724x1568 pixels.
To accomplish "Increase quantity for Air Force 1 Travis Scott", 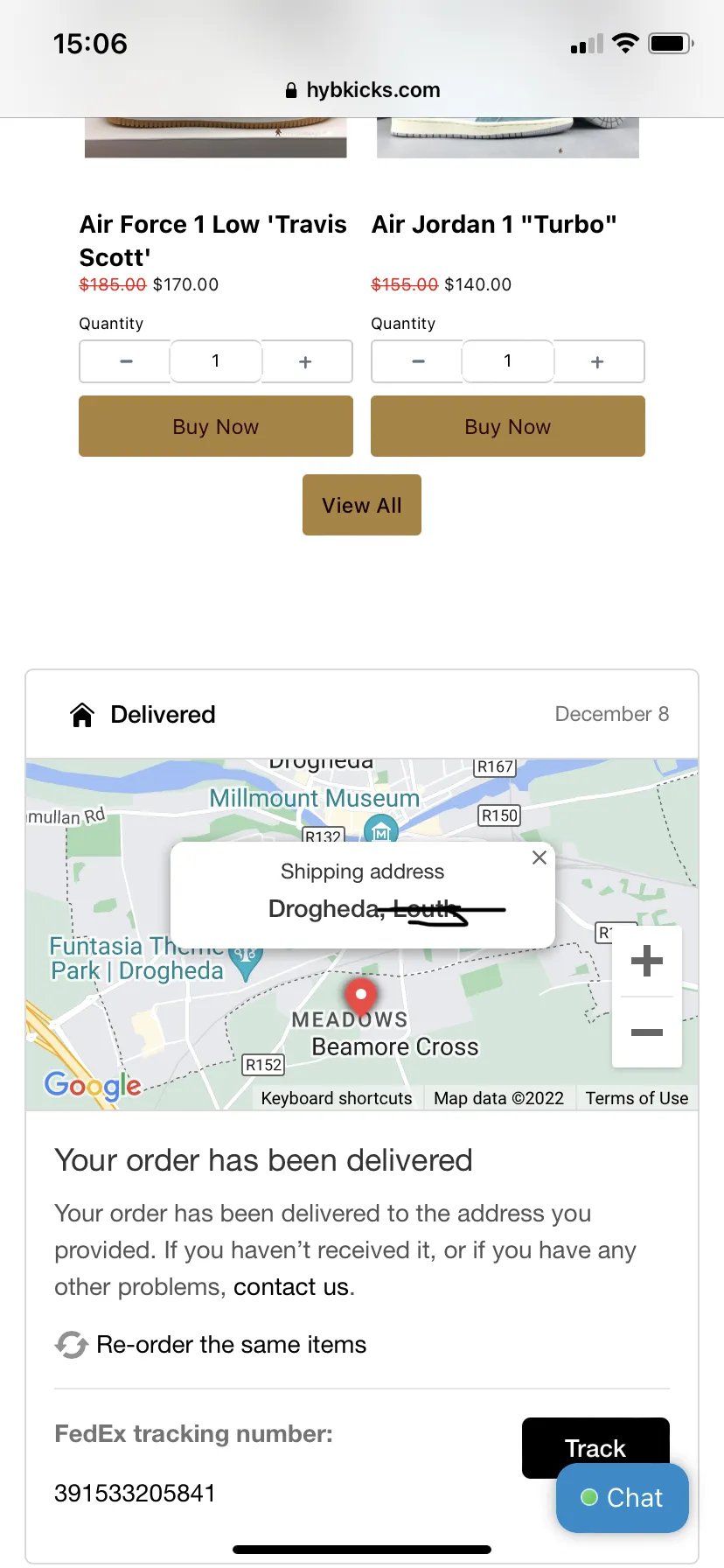I will [x=306, y=361].
